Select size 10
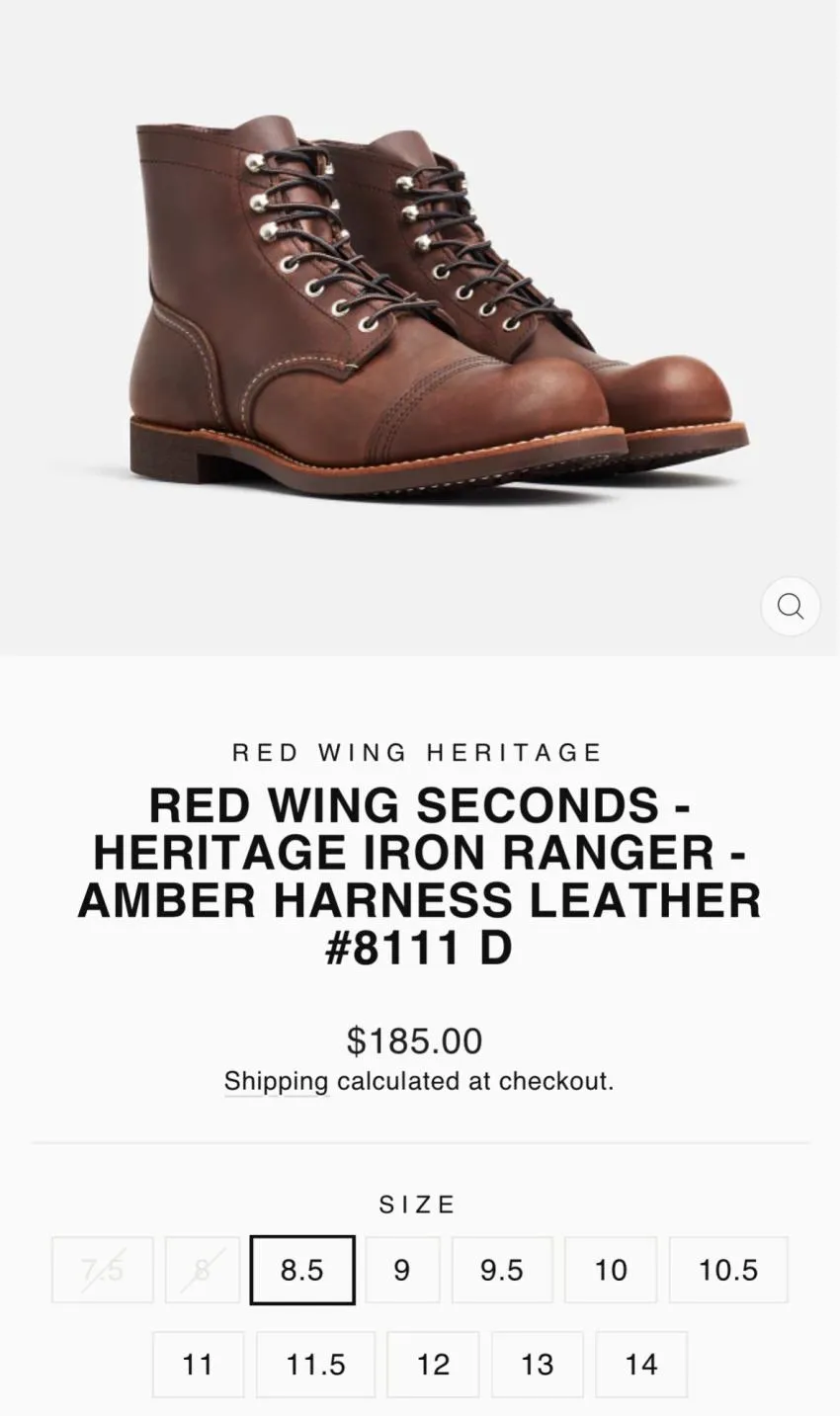 pyautogui.click(x=611, y=1270)
